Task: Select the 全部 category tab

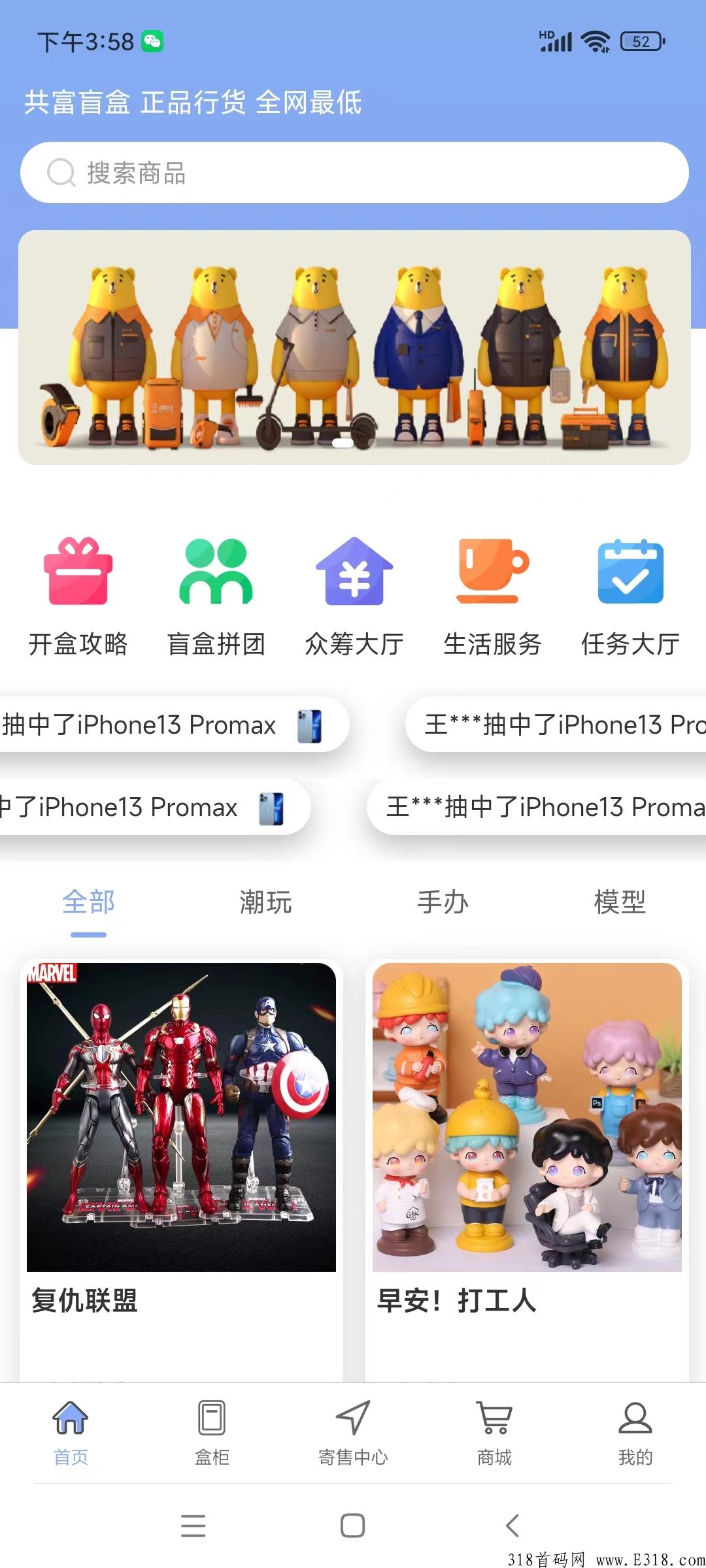Action: (x=88, y=904)
